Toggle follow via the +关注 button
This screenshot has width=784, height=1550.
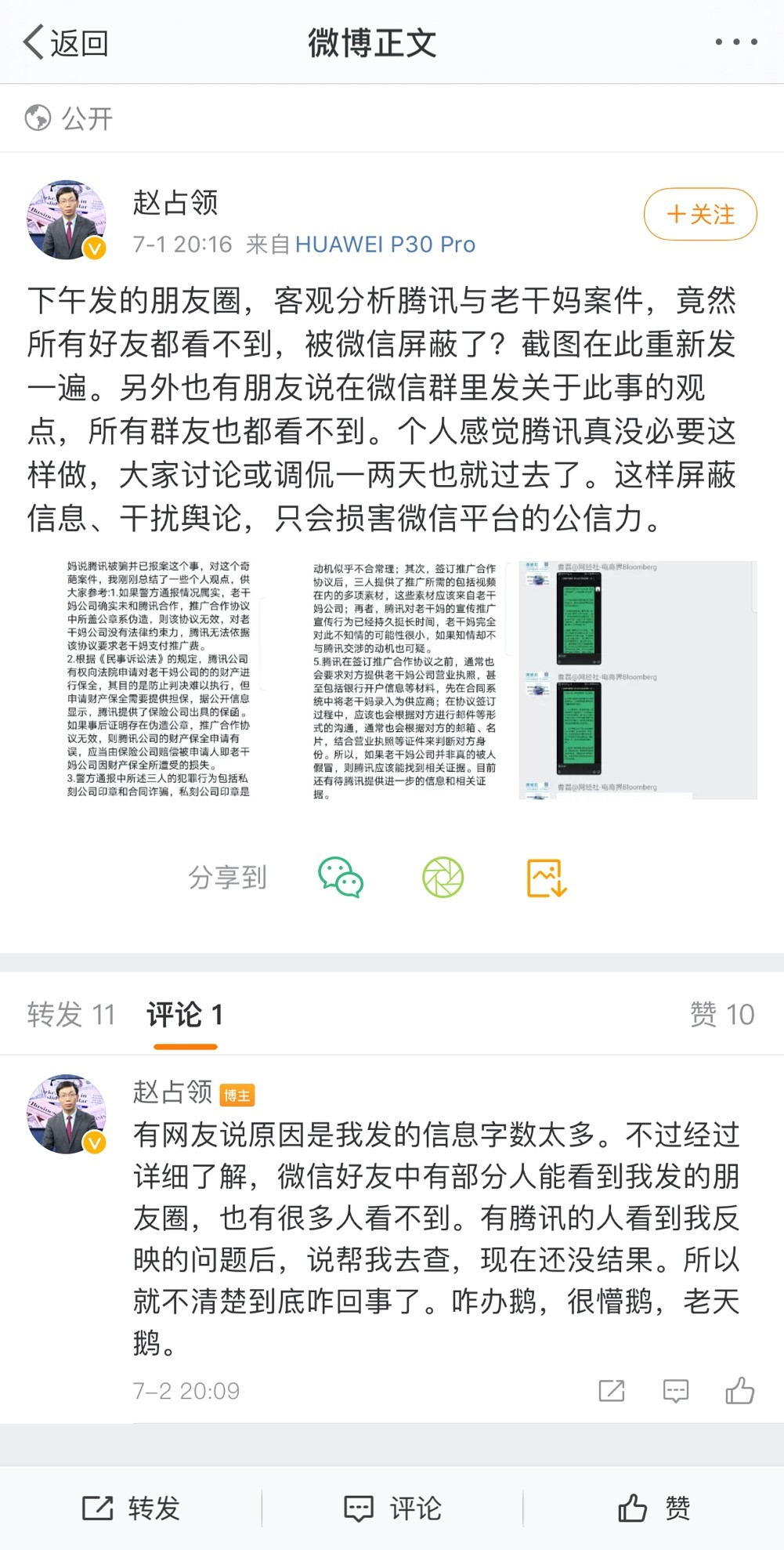698,214
